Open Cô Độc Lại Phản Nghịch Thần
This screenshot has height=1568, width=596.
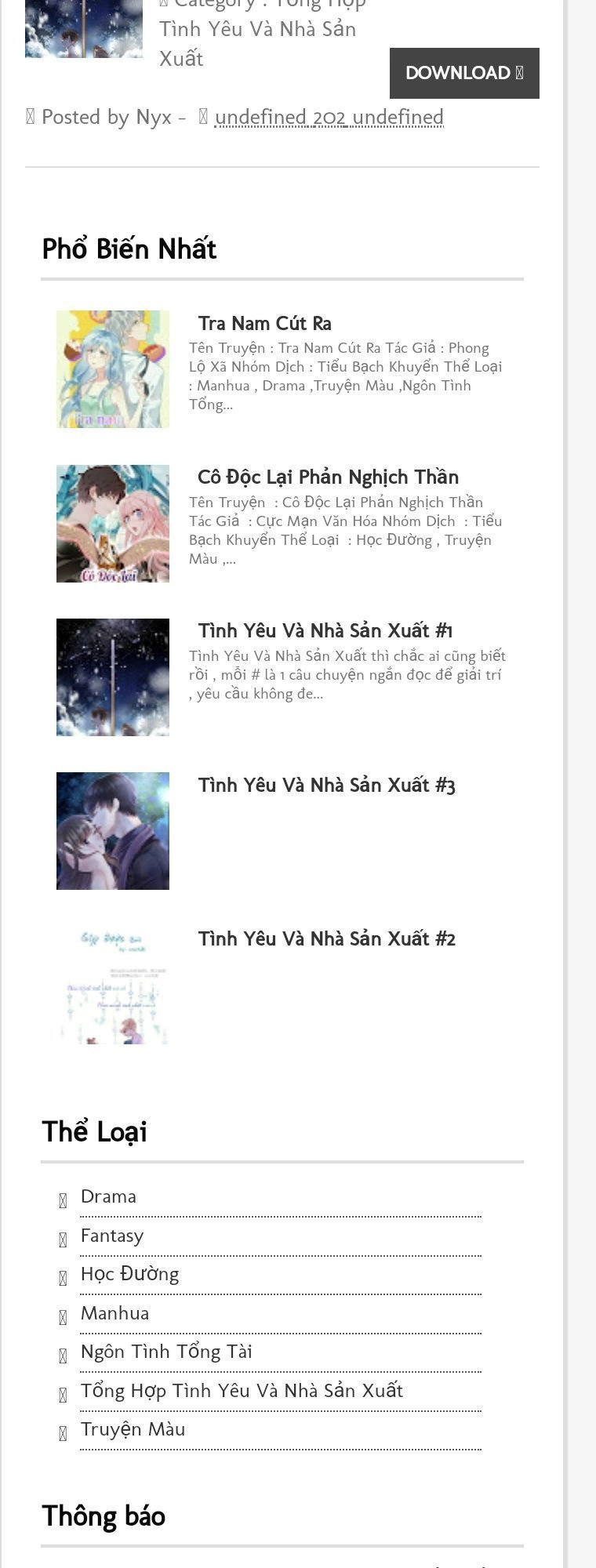(328, 477)
